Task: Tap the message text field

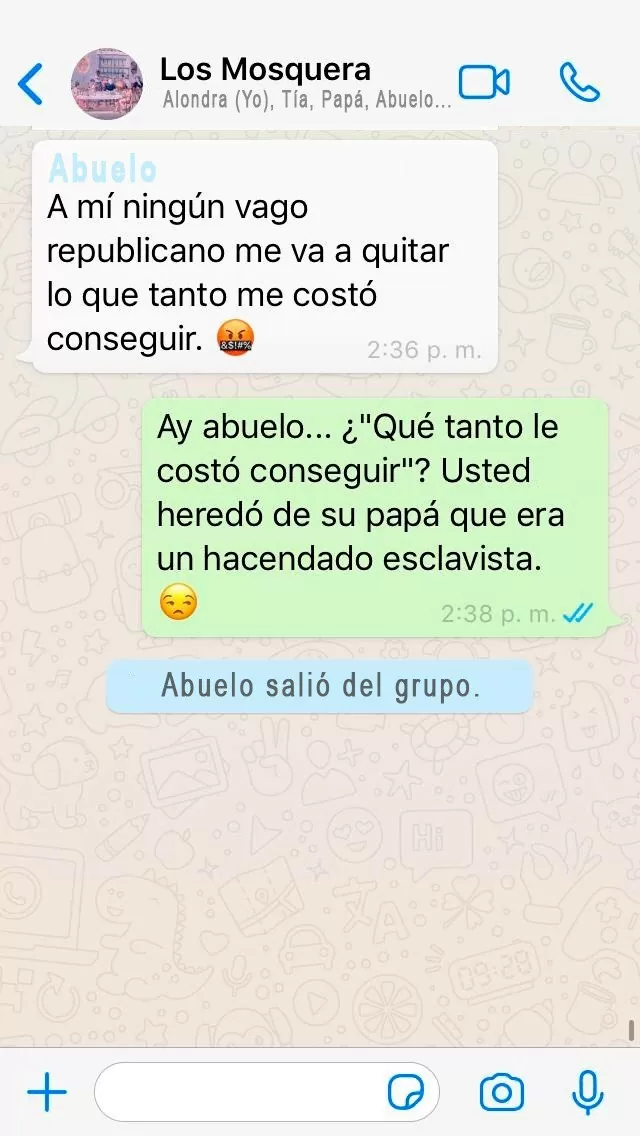Action: (x=240, y=1092)
